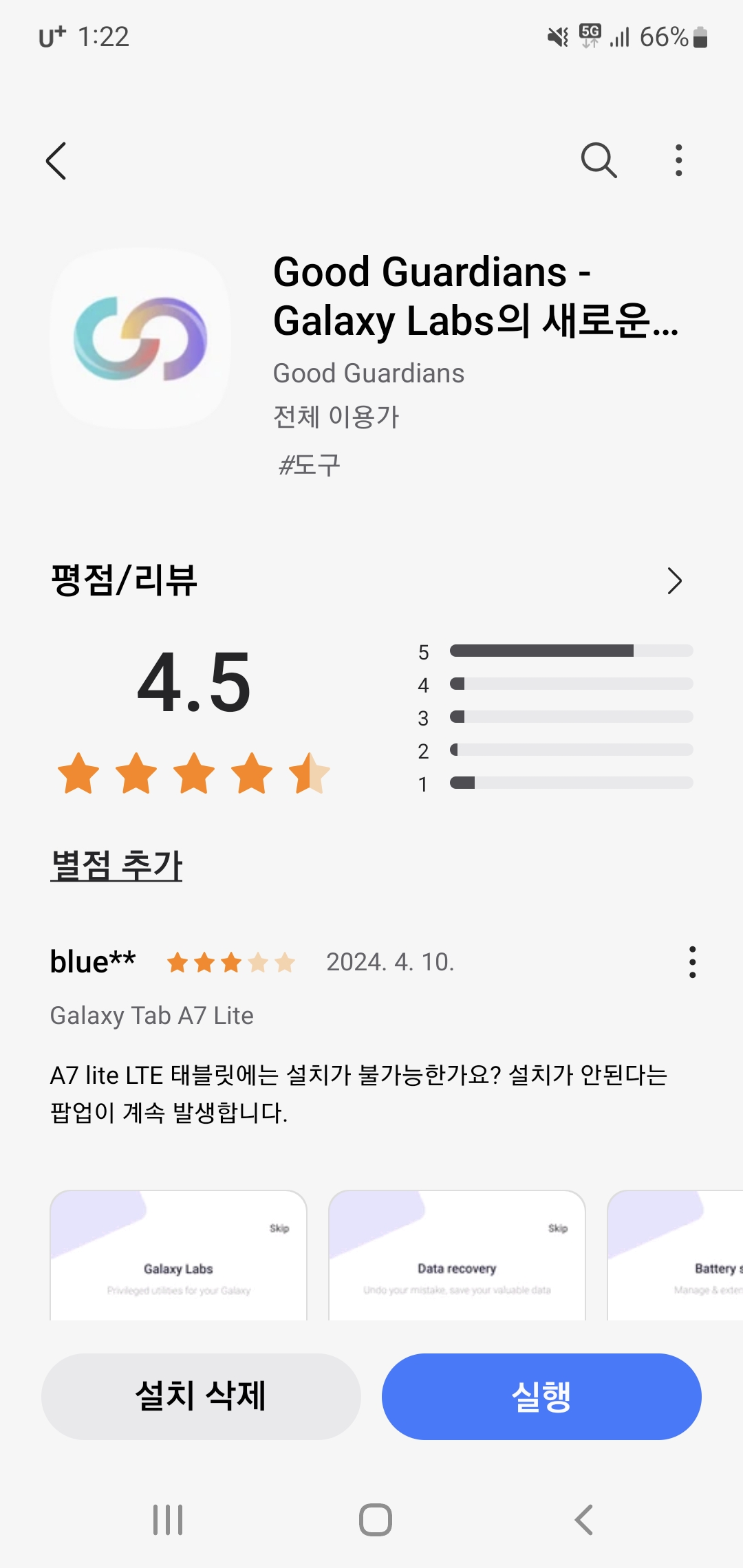Launch the app with the 실행 button
This screenshot has height=1568, width=743.
[541, 1396]
